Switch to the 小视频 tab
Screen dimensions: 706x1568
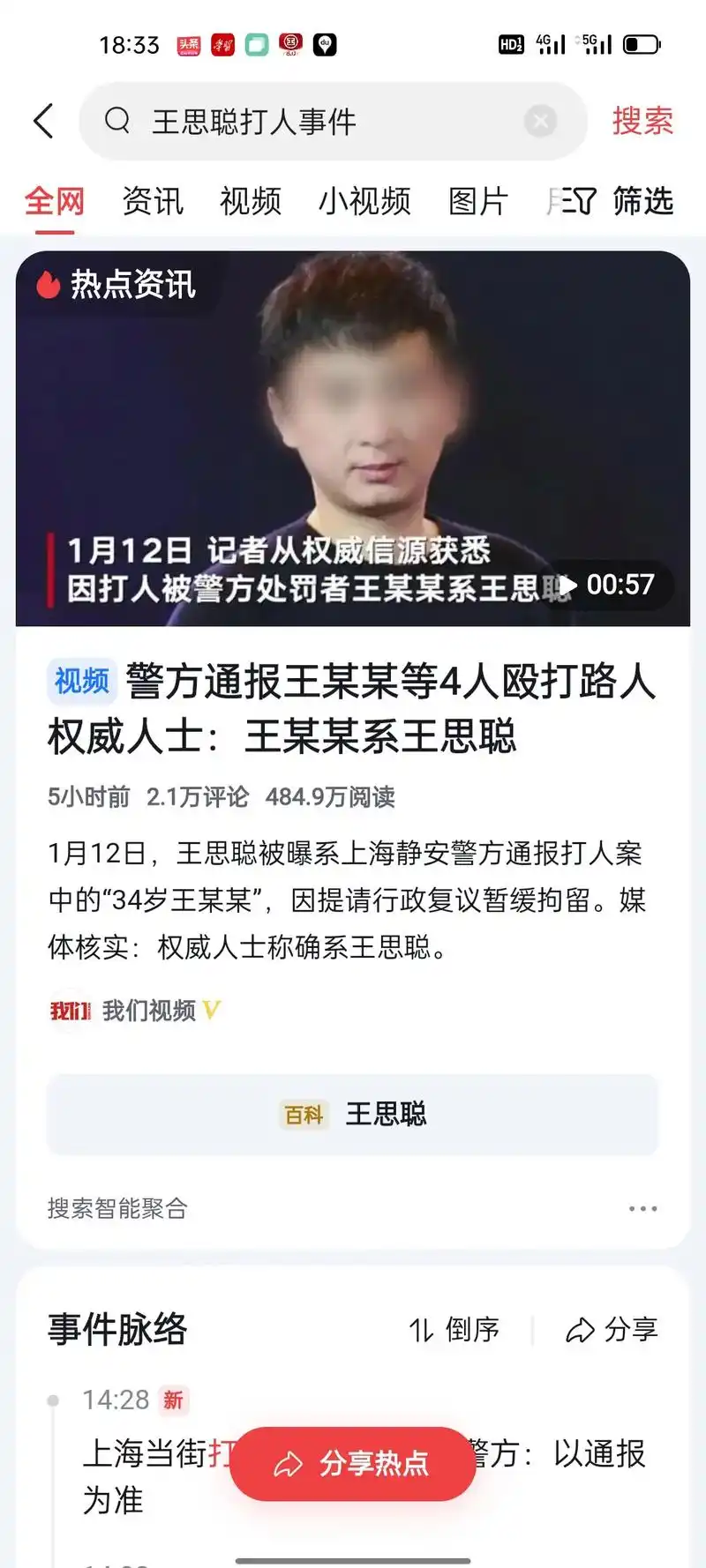point(364,202)
